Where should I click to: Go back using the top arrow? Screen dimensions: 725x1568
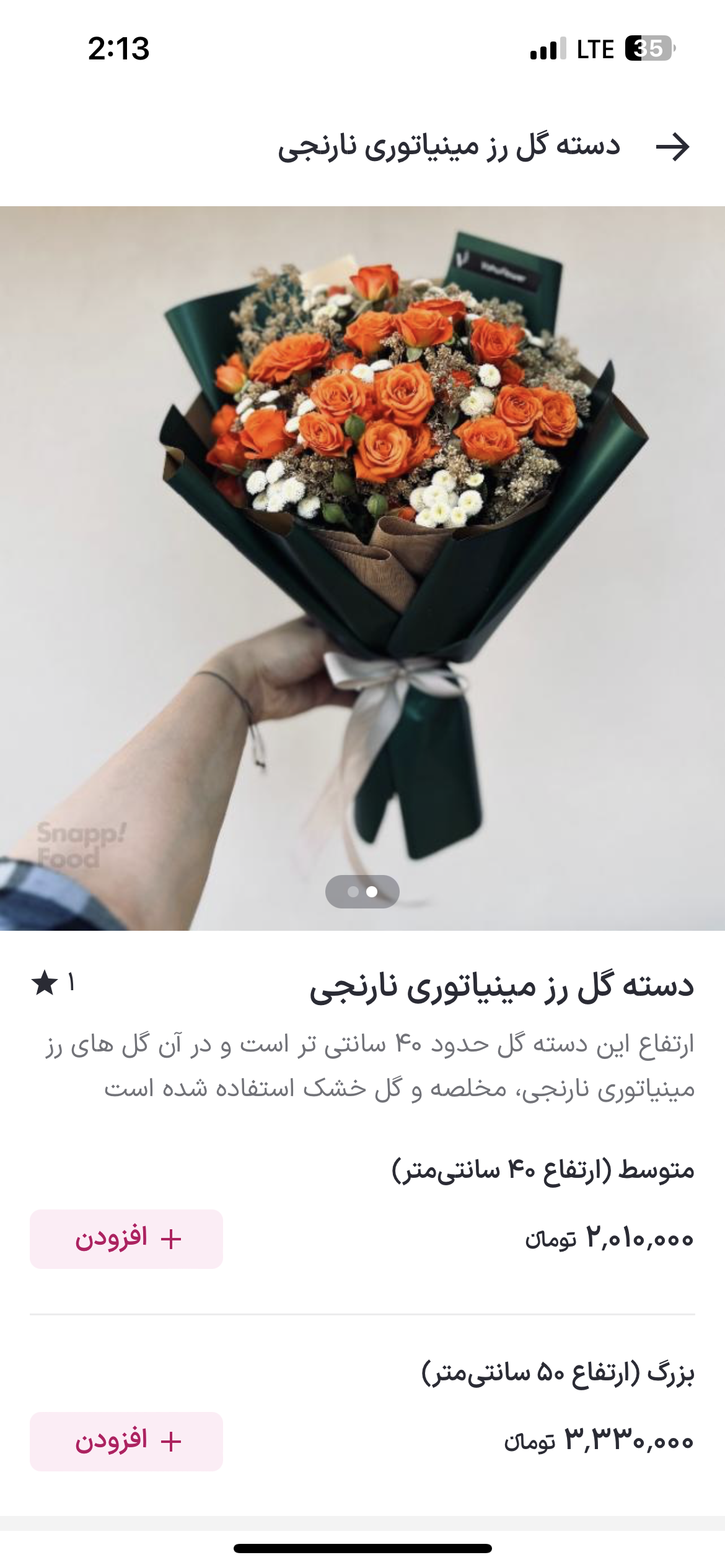pyautogui.click(x=672, y=147)
